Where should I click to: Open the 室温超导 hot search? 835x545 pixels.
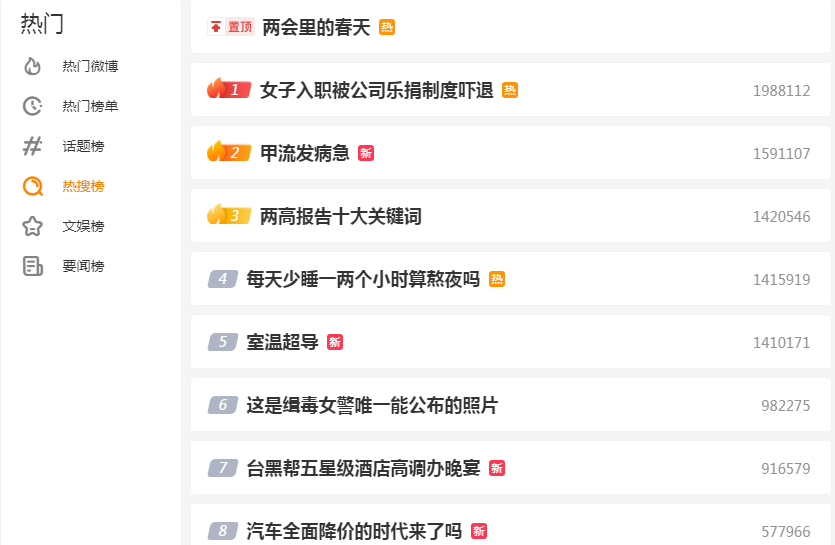(283, 342)
